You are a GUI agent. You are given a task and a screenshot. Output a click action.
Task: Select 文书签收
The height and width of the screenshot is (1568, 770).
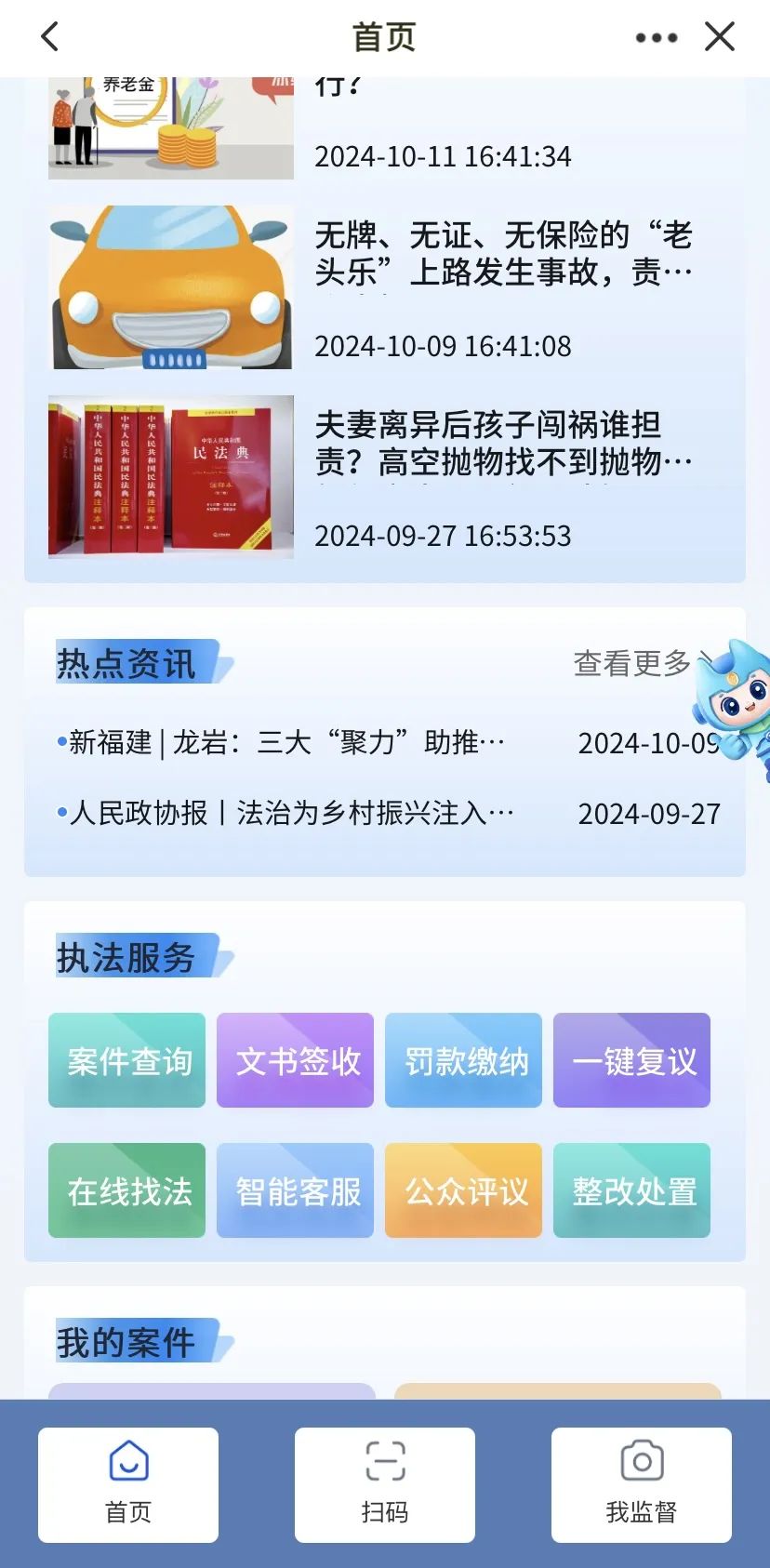296,1060
